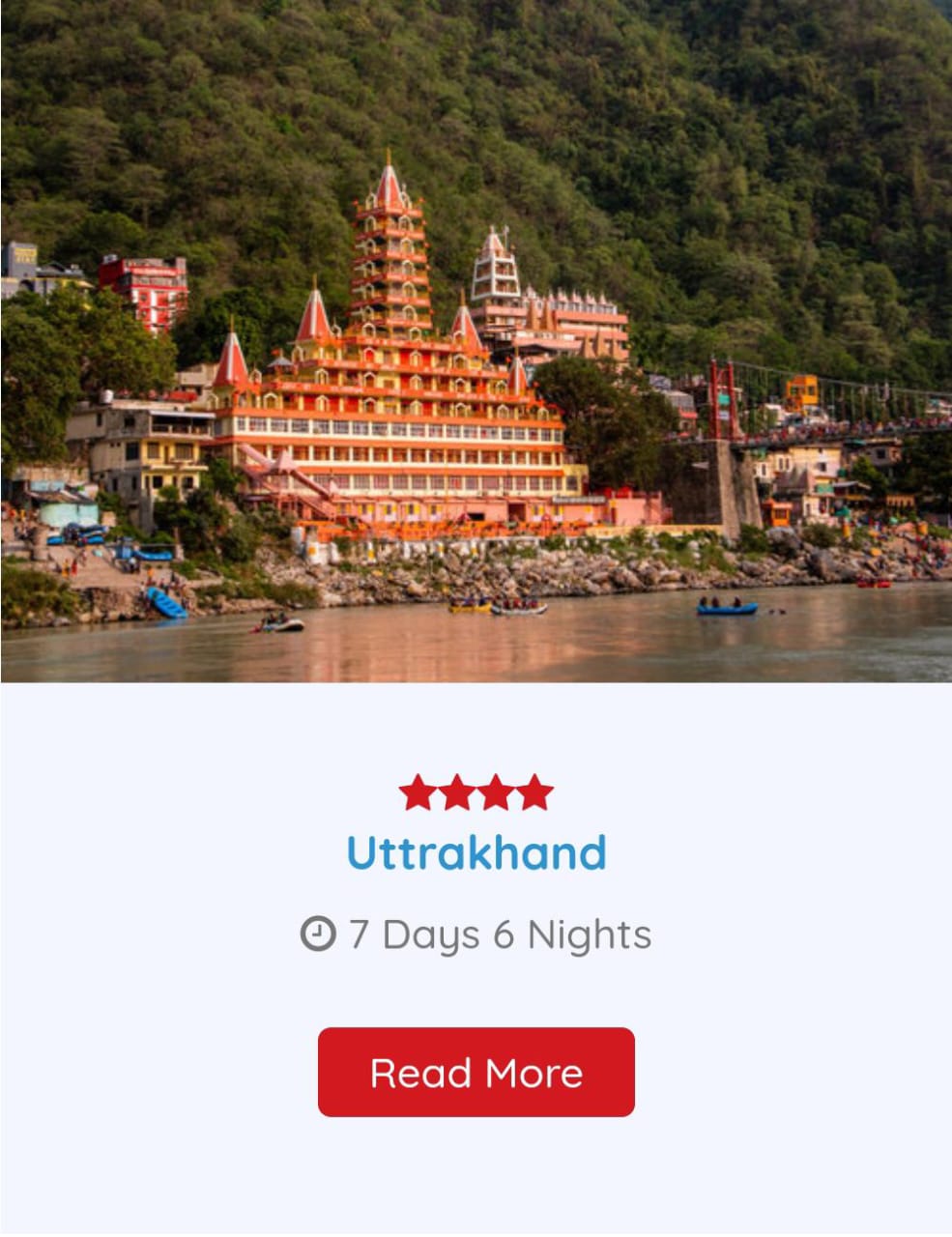This screenshot has height=1237, width=952.
Task: Open the Uttrakhand tour title link
Action: click(476, 853)
